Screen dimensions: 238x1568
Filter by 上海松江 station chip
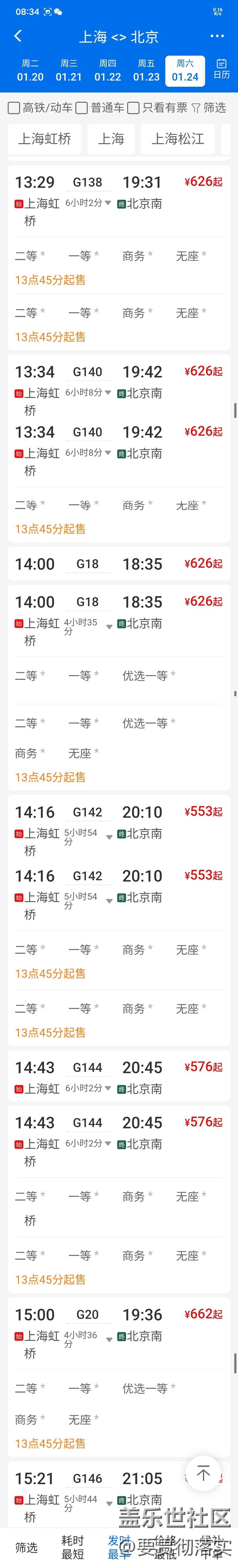coord(177,139)
